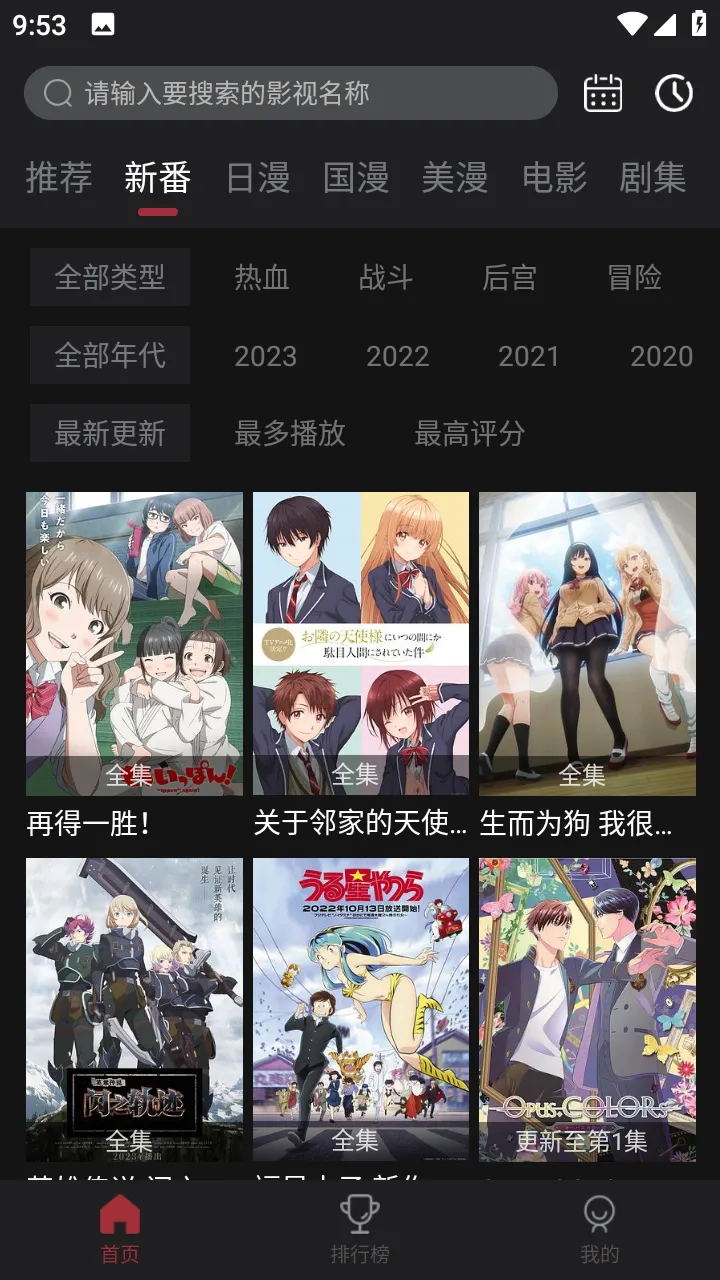Switch to the 国漫 tab
Viewport: 720px width, 1280px height.
[x=356, y=178]
